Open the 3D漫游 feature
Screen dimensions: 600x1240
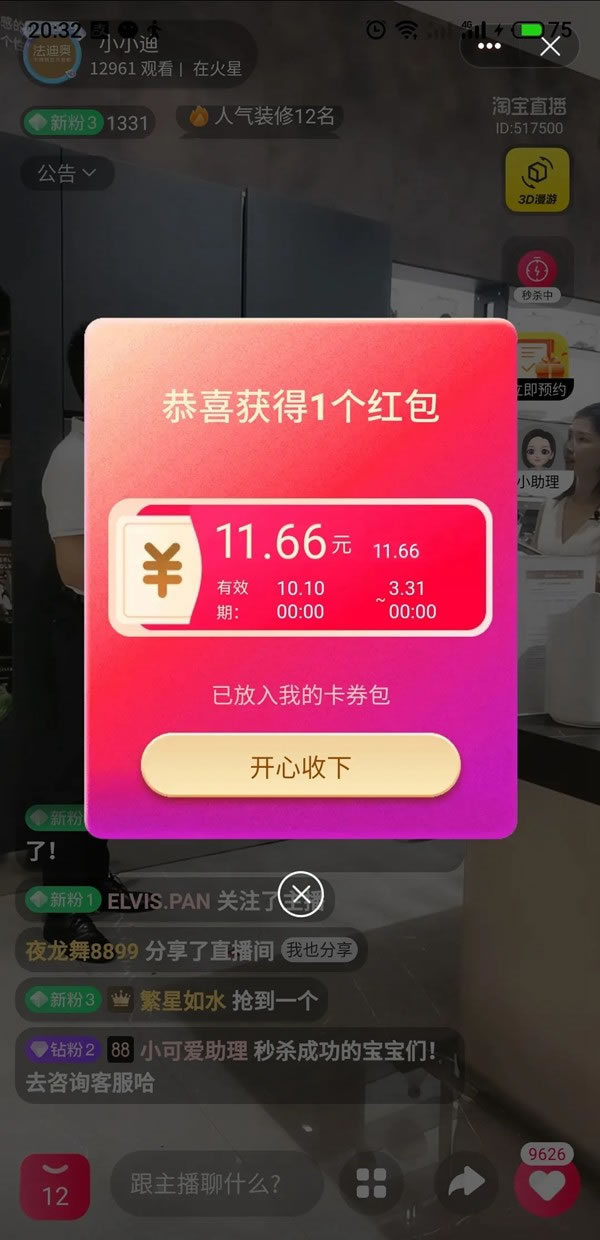[537, 181]
